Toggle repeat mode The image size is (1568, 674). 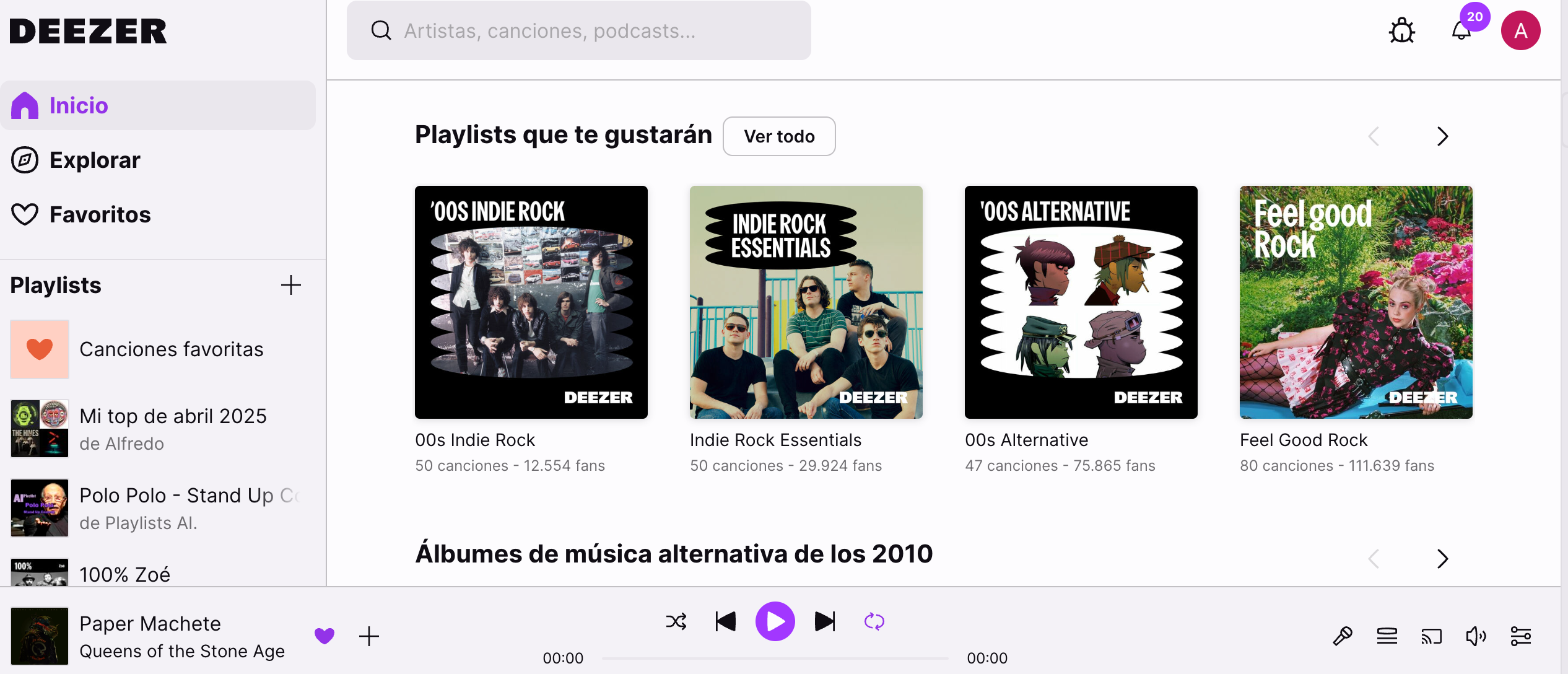tap(874, 621)
